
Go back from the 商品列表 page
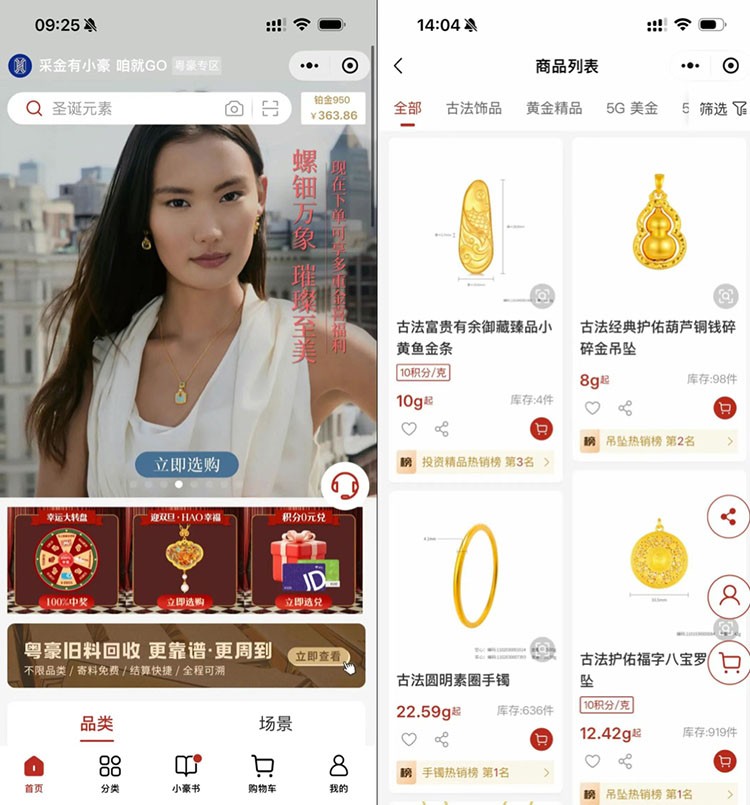coord(398,66)
